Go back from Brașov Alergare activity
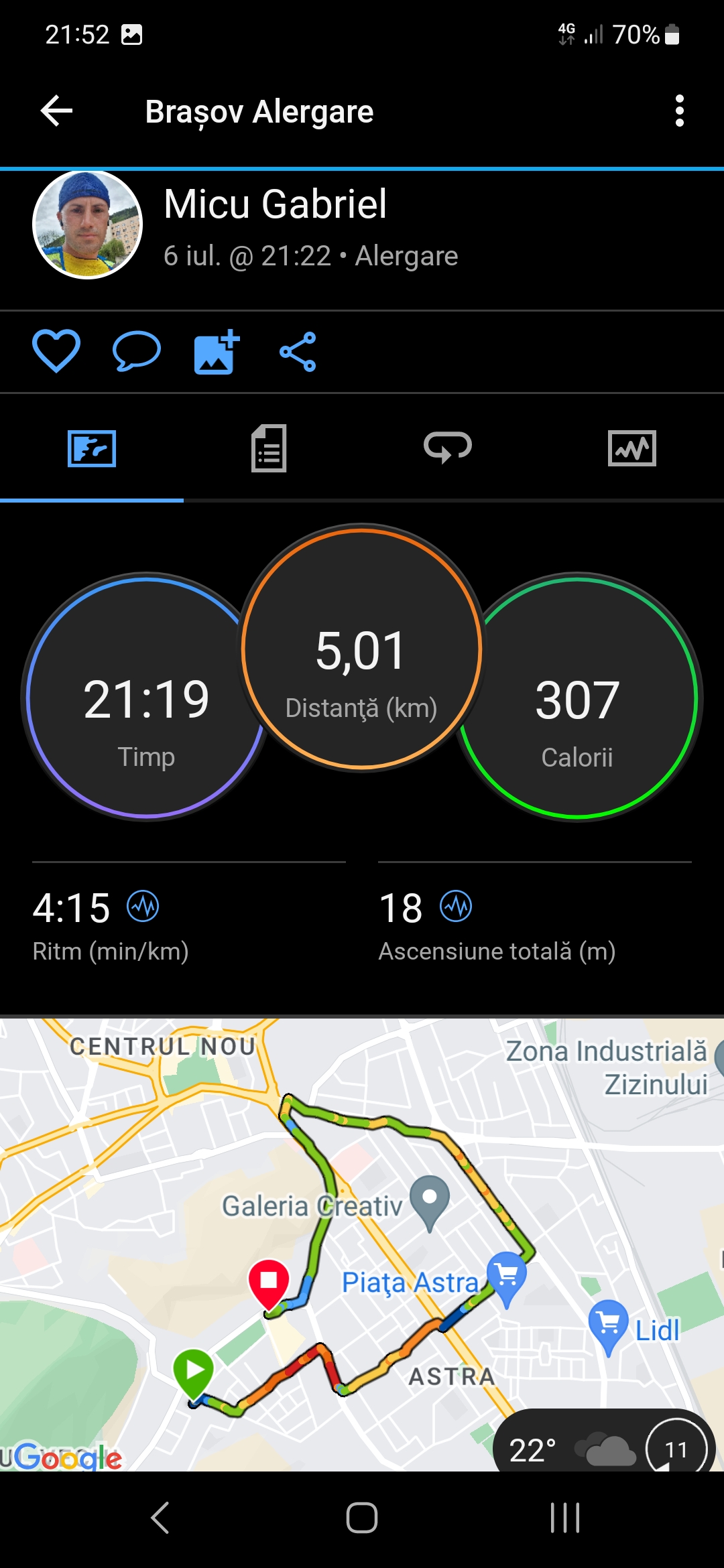Screen dimensions: 724x1568 tap(56, 111)
